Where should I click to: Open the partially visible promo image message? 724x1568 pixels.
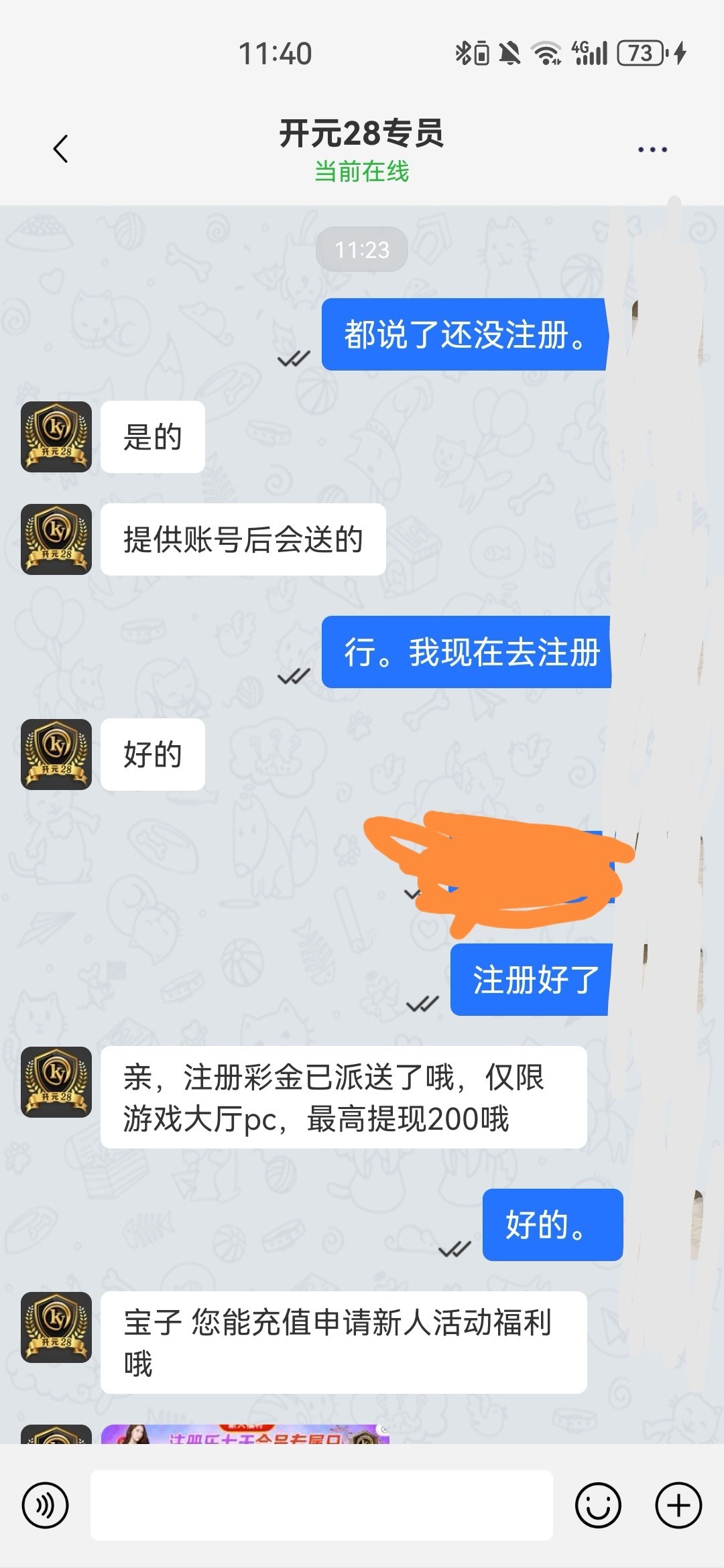click(245, 1434)
